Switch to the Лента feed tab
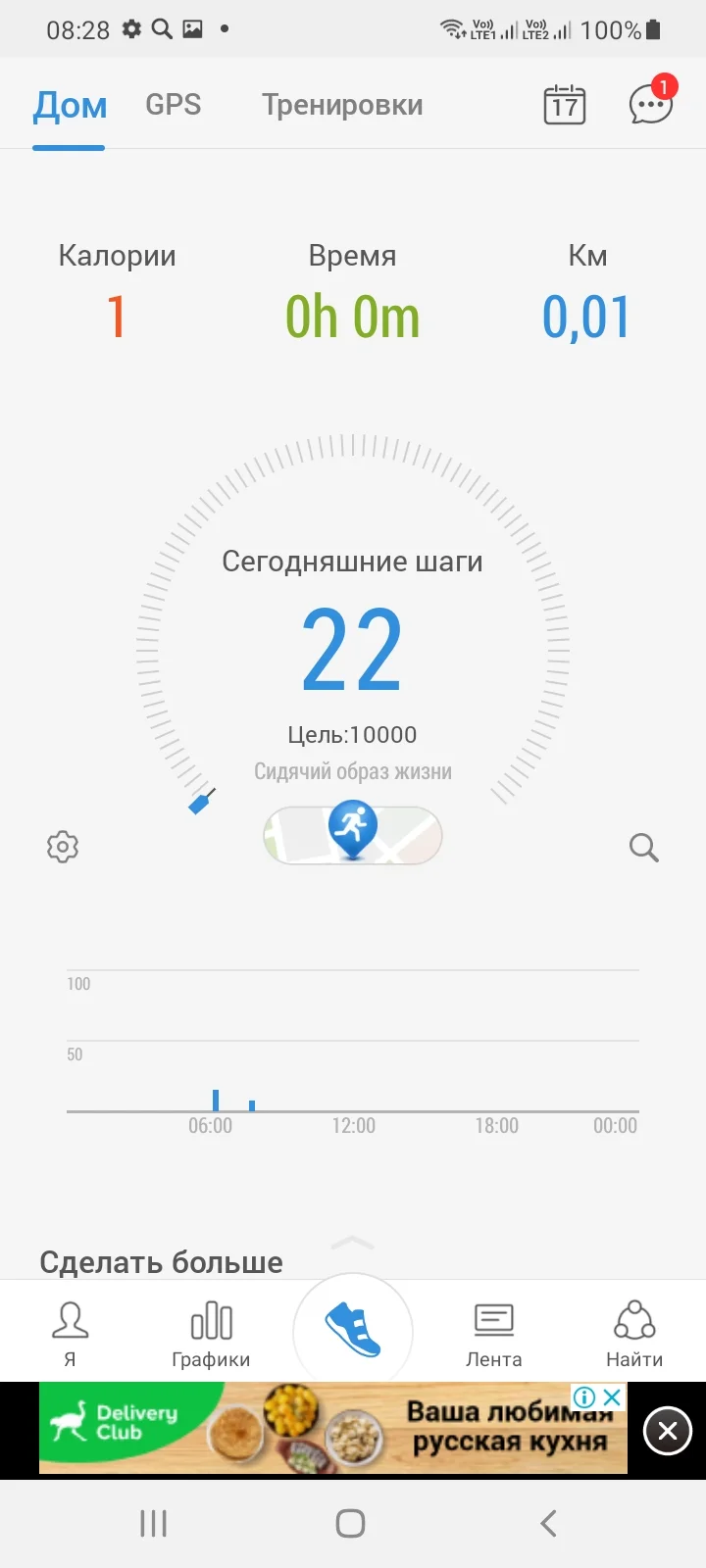The width and height of the screenshot is (706, 1568). pos(493,1333)
